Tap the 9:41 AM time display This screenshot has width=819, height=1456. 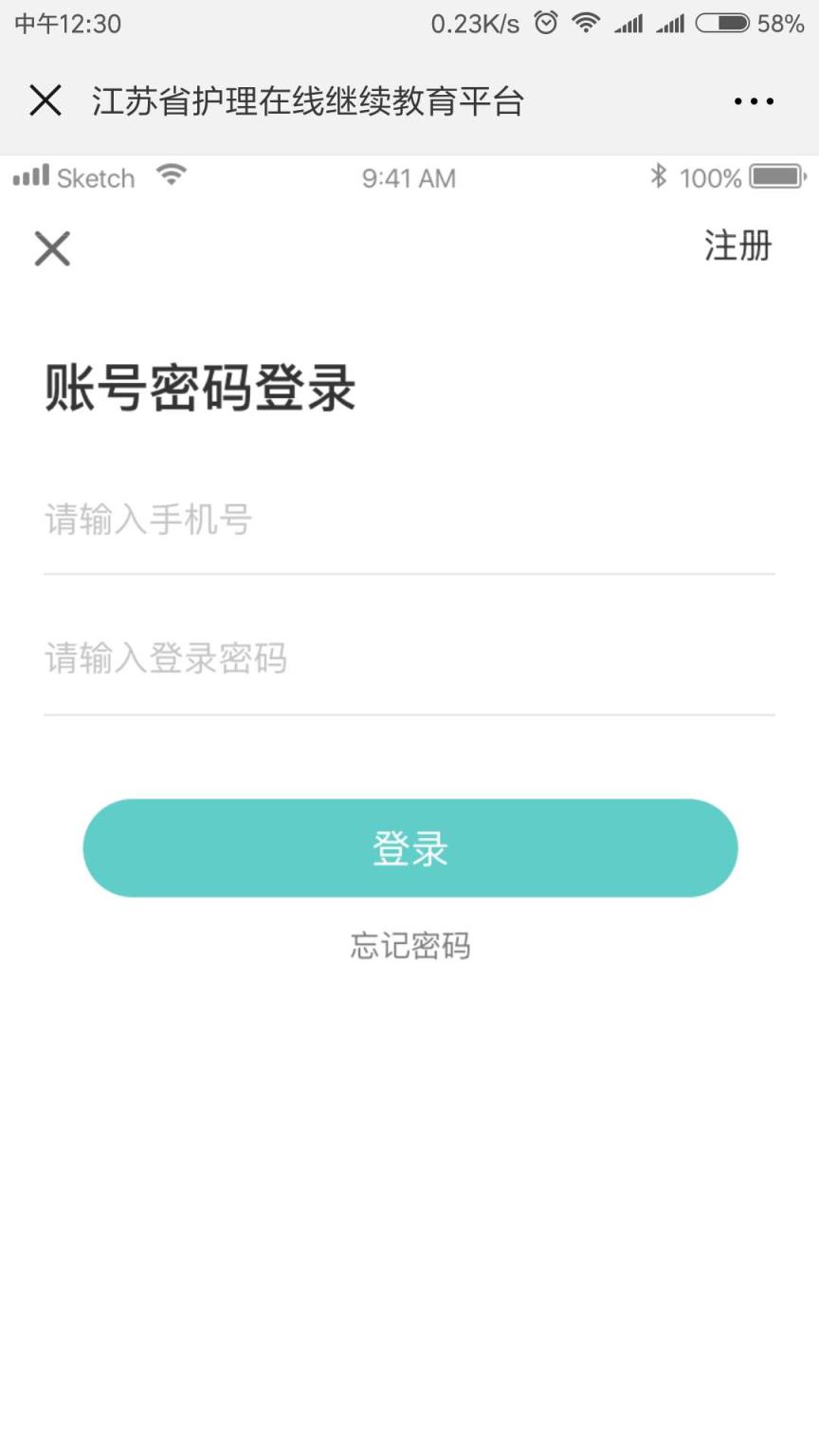pos(409,176)
